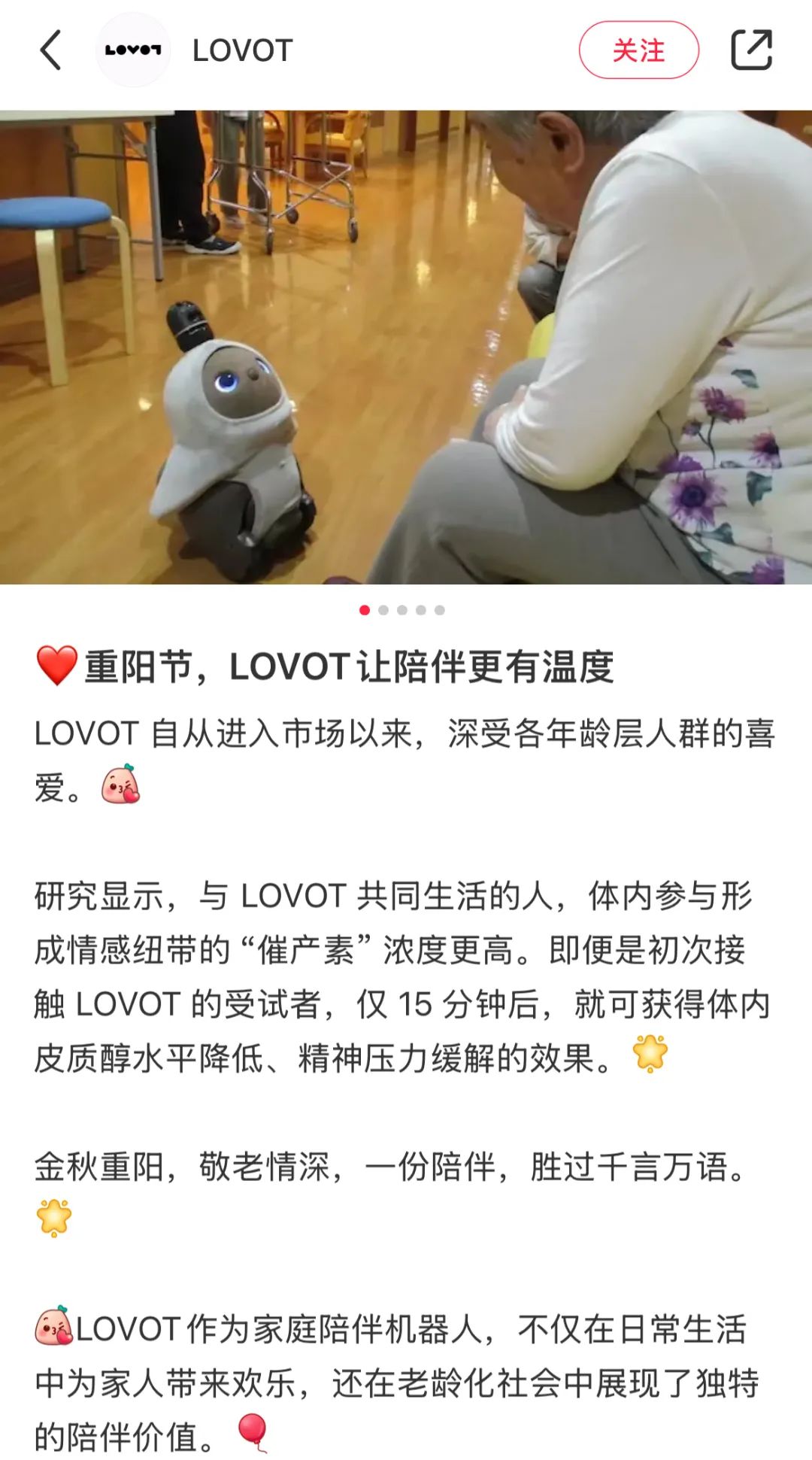Open the LOVOT username link
This screenshot has height=1460, width=812.
tap(242, 50)
